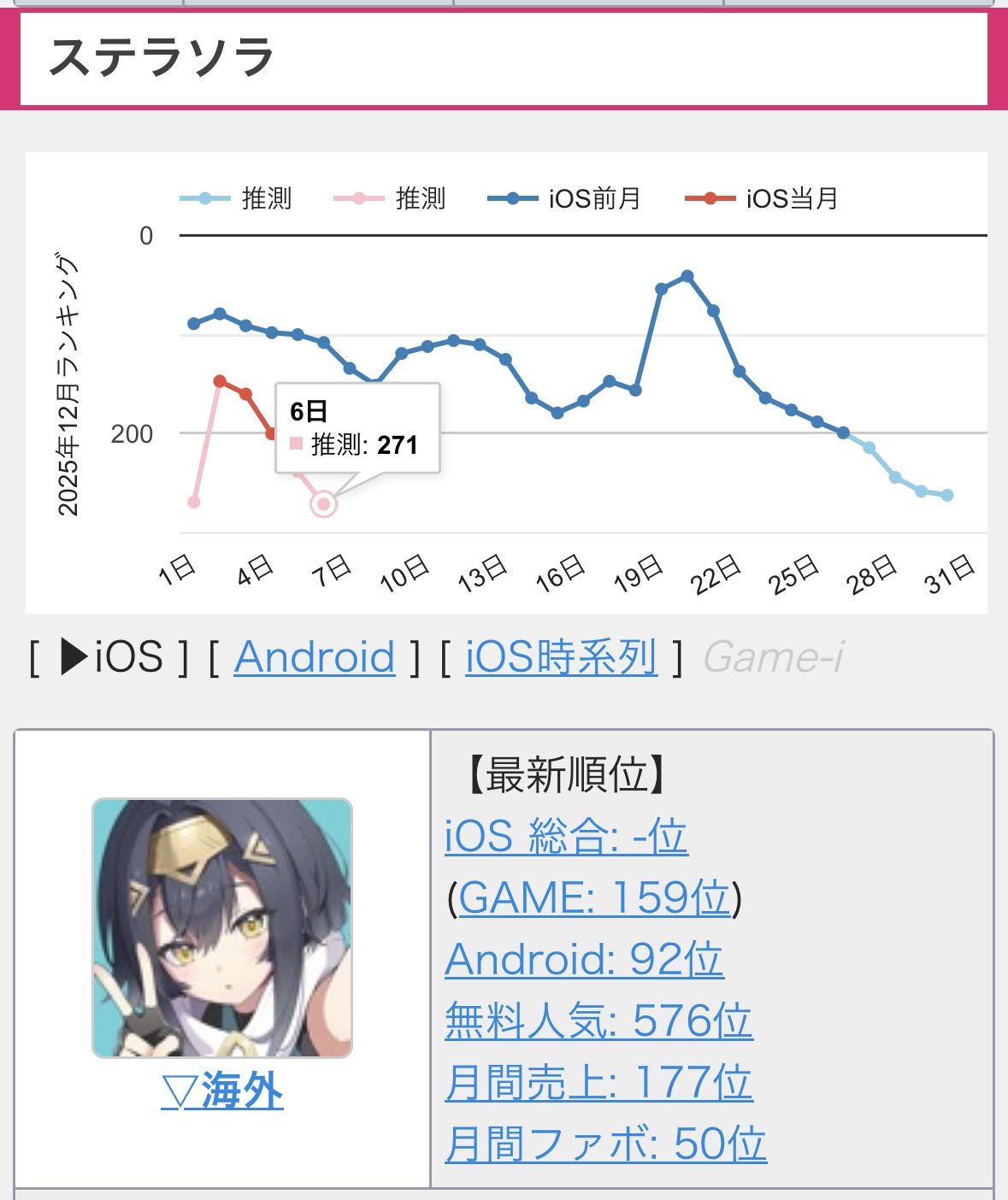Open Android: 92位 ranking link
Viewport: 1008px width, 1200px height.
point(584,960)
